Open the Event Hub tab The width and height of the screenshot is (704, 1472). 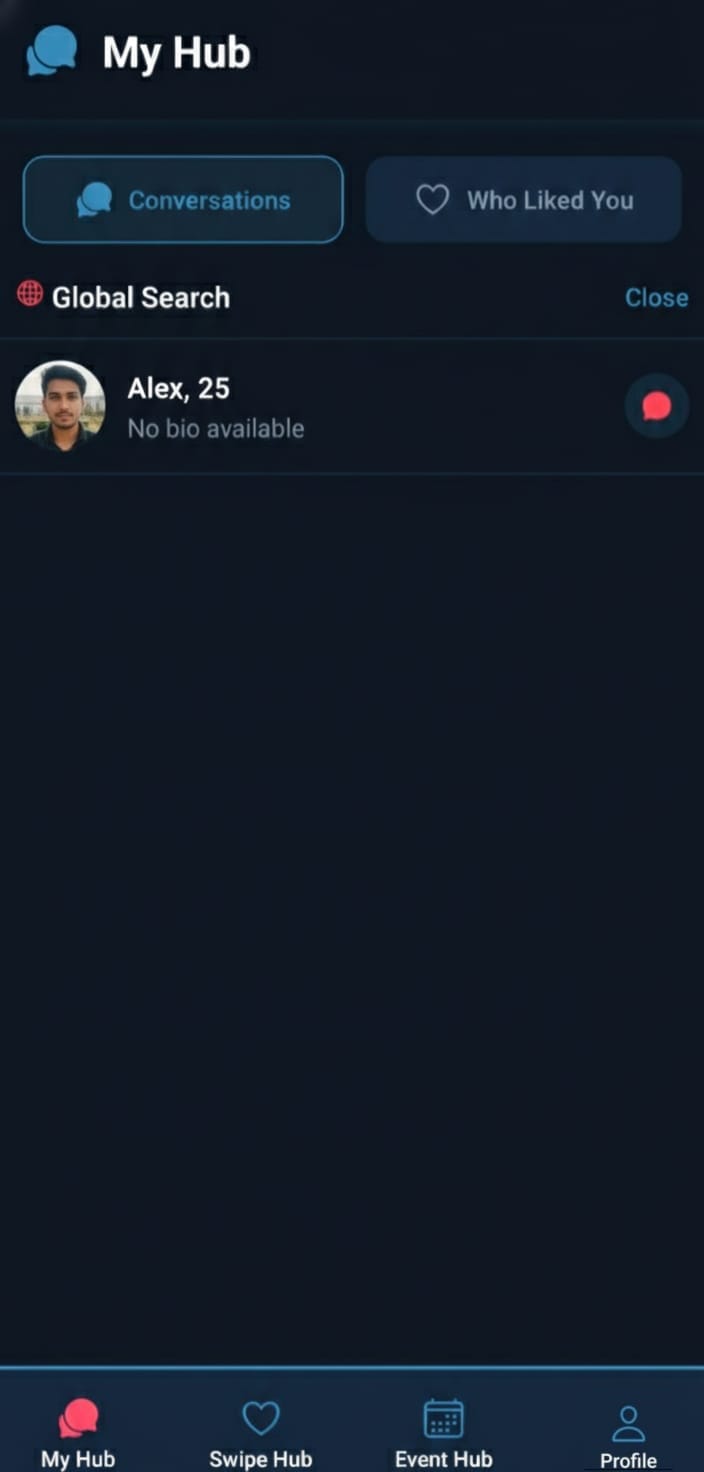click(x=443, y=1432)
